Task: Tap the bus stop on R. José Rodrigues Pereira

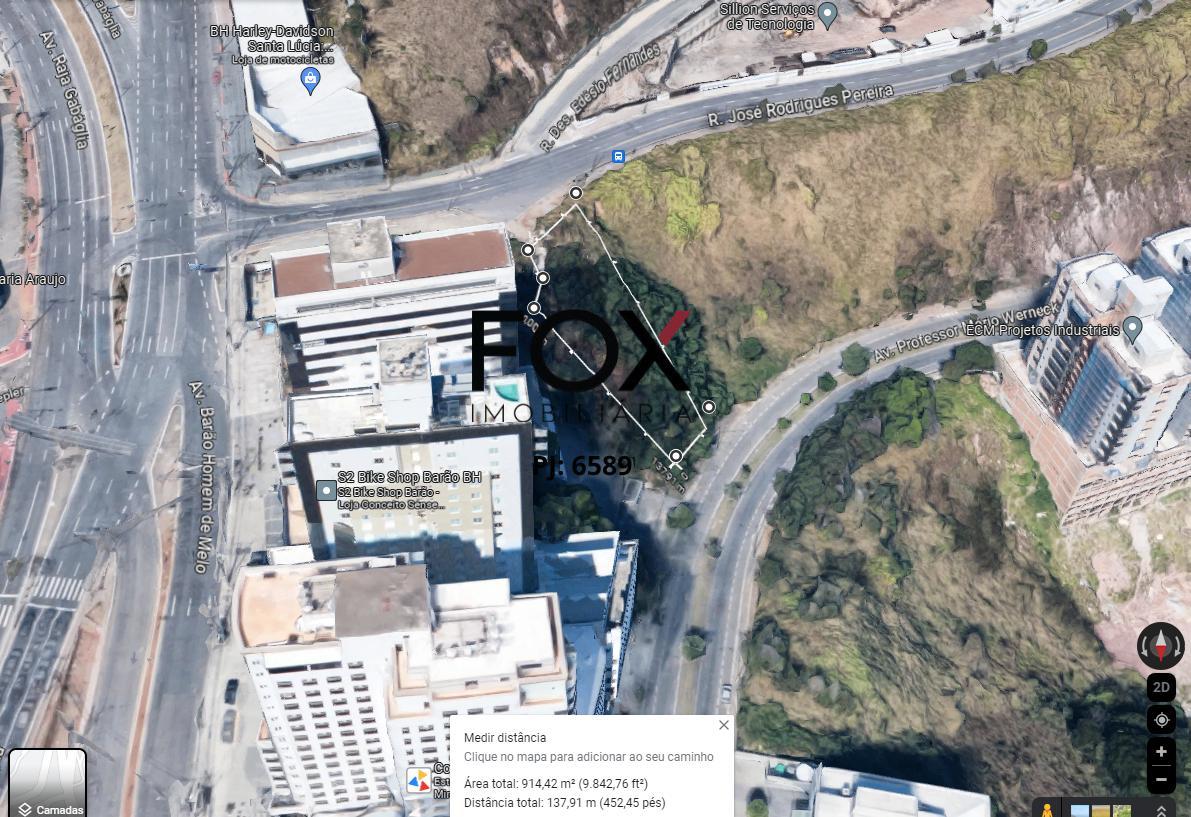Action: pyautogui.click(x=618, y=157)
